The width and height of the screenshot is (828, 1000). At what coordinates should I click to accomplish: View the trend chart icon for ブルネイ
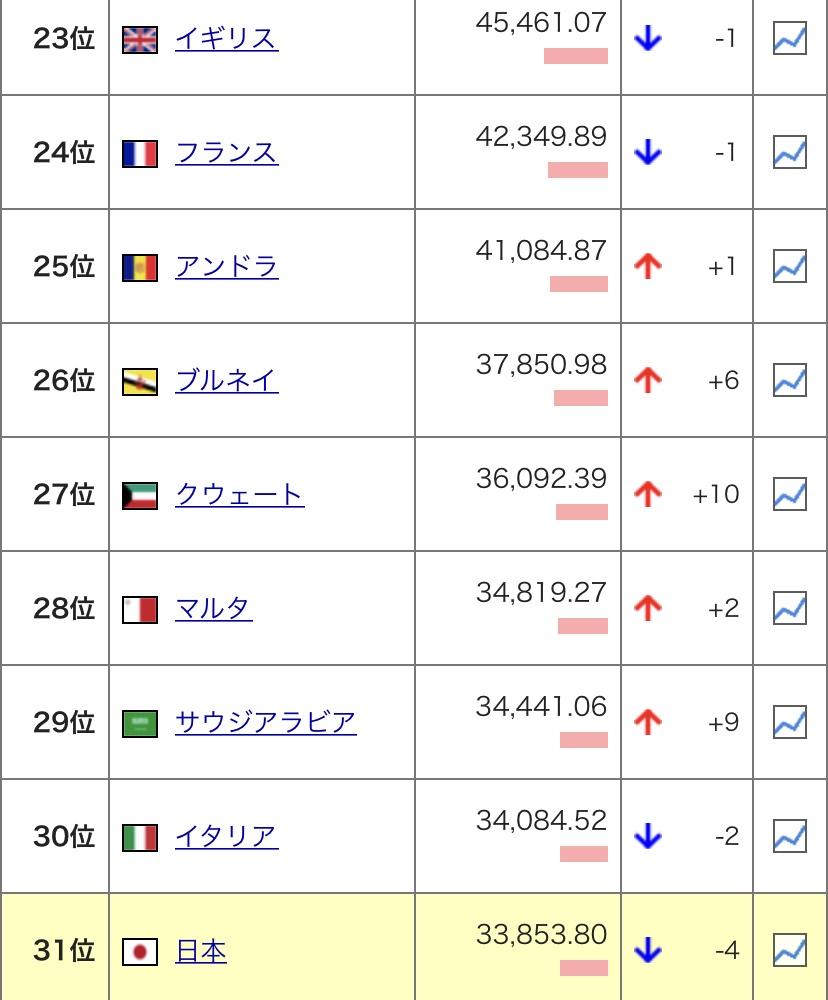[x=790, y=381]
